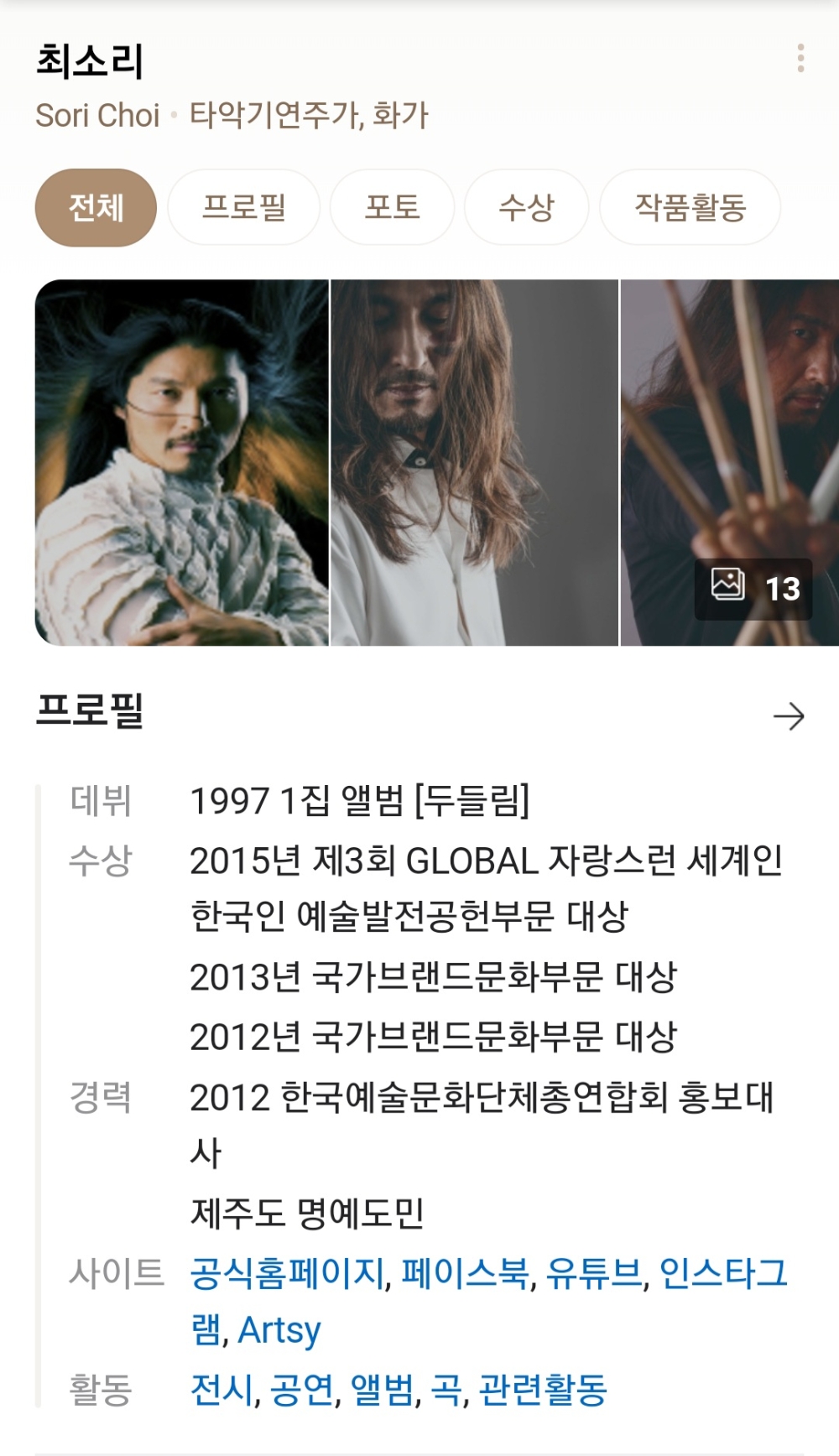
Task: Open the long-hair white shirt photo
Action: click(x=474, y=463)
